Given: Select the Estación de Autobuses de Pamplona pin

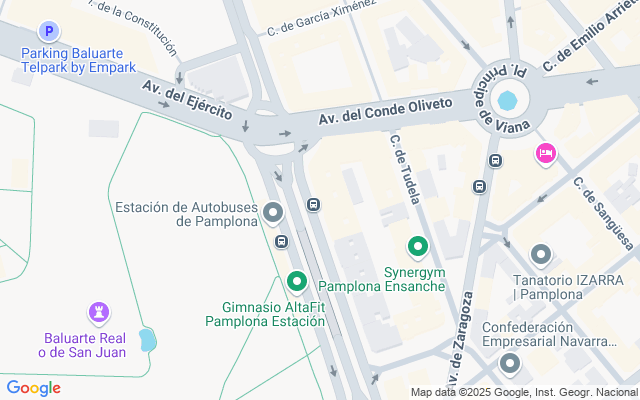Looking at the screenshot, I should (274, 212).
